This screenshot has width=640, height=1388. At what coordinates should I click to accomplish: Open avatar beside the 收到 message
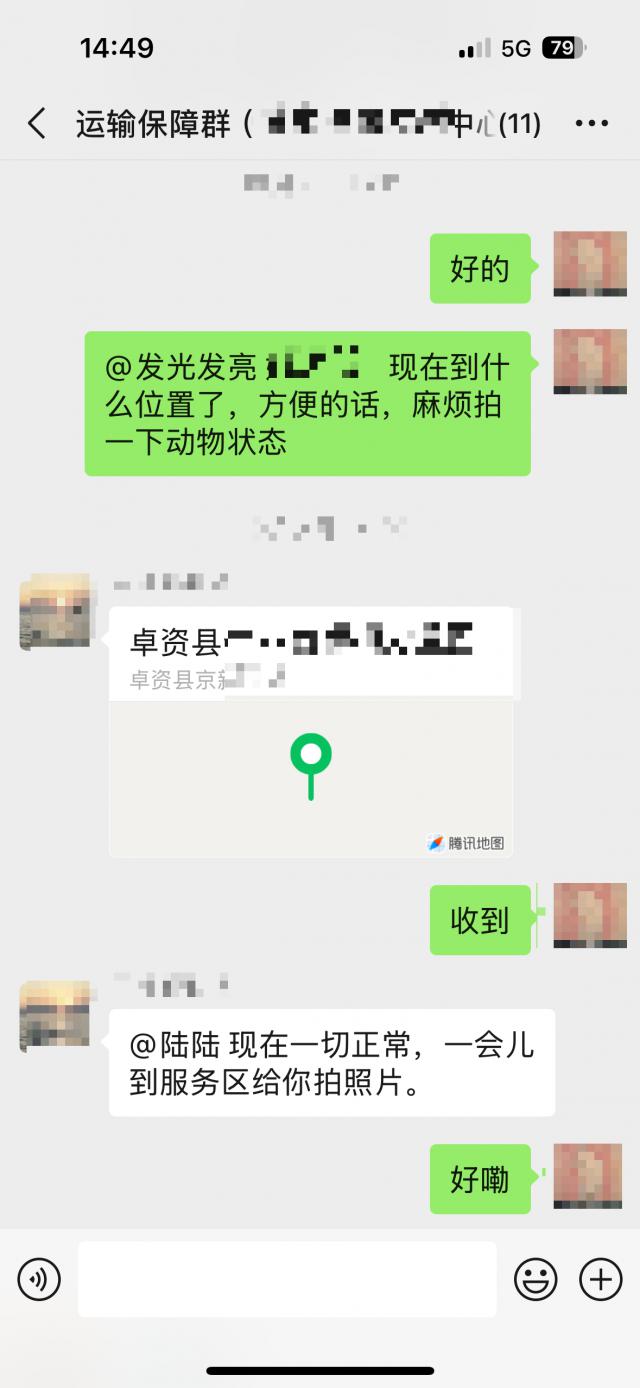coord(590,916)
